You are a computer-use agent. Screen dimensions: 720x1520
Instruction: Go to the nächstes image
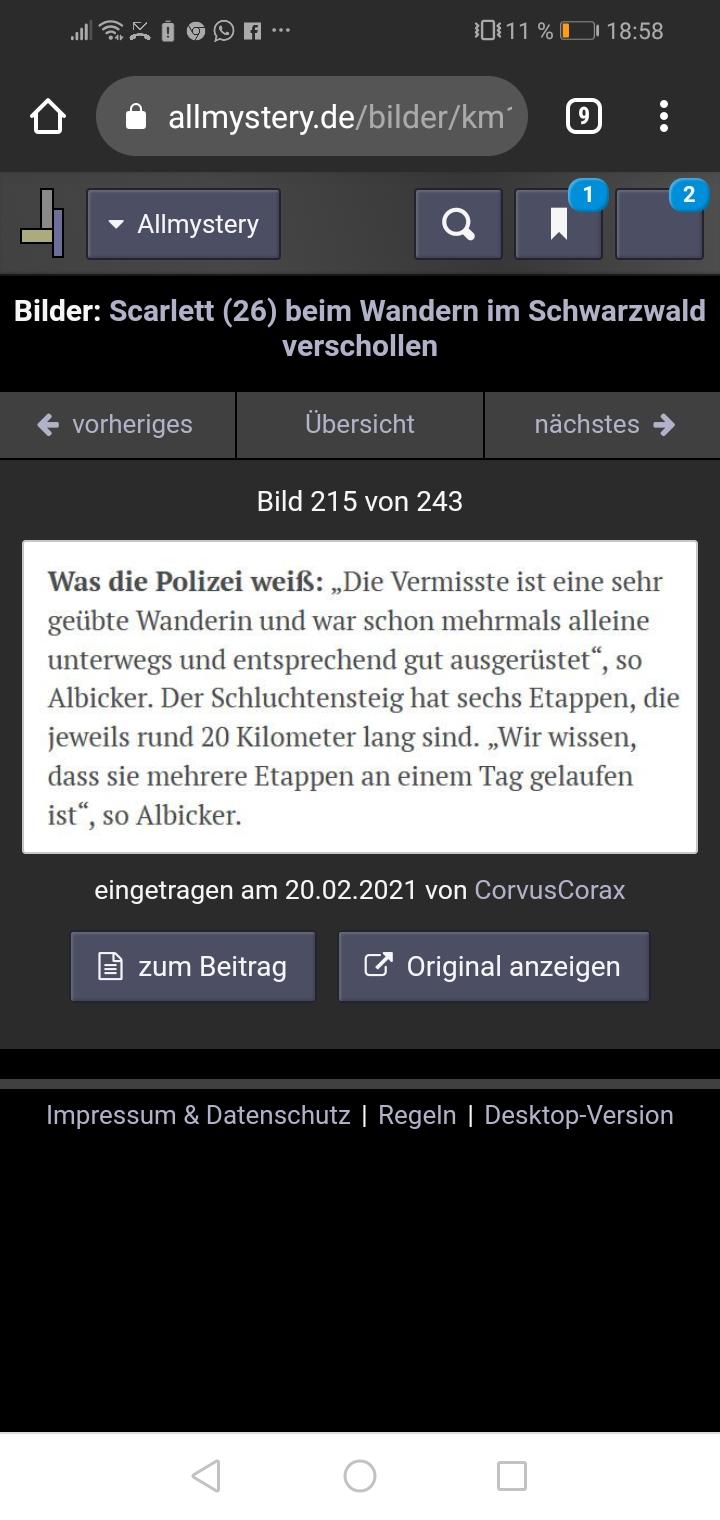[x=603, y=424]
